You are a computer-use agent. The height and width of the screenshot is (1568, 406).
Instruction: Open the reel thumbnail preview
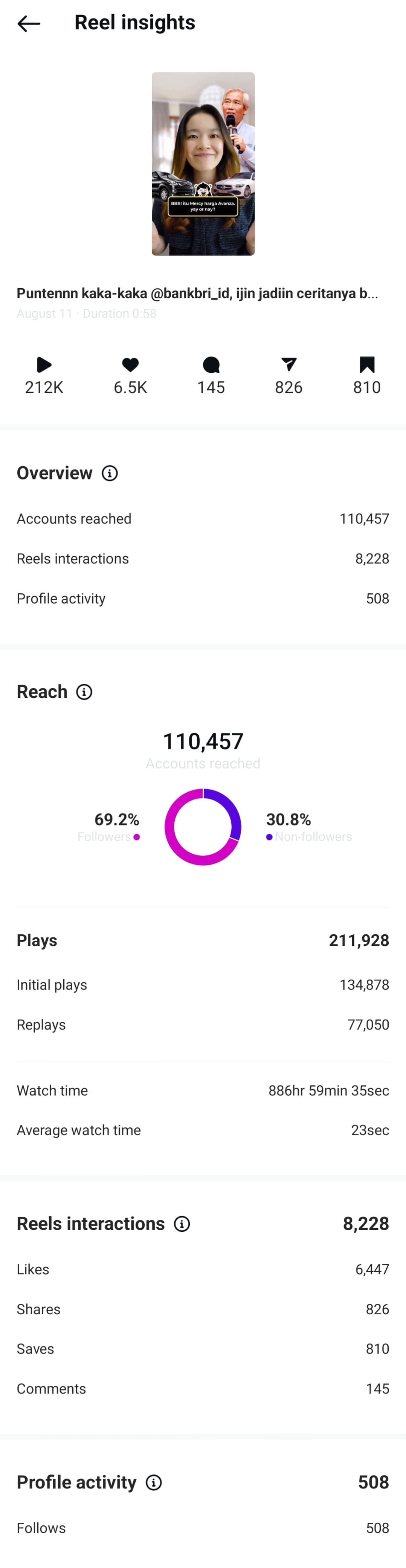tap(203, 164)
